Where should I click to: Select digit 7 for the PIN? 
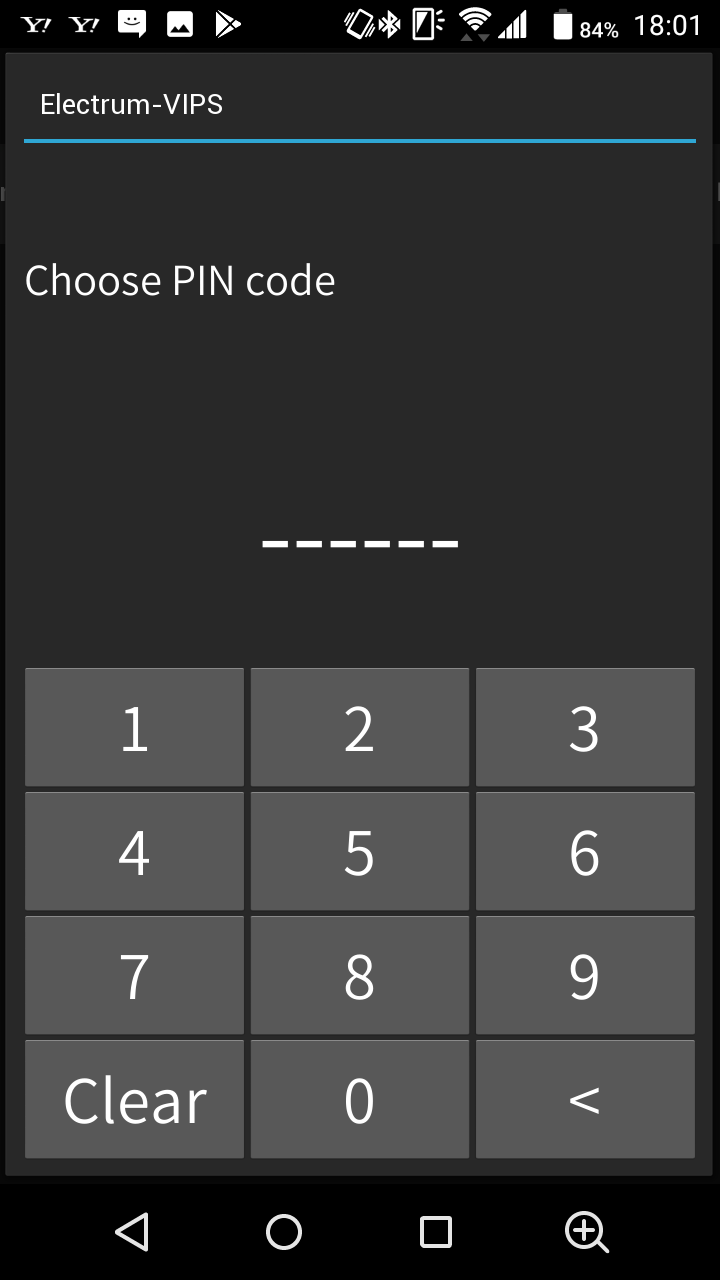pos(134,975)
